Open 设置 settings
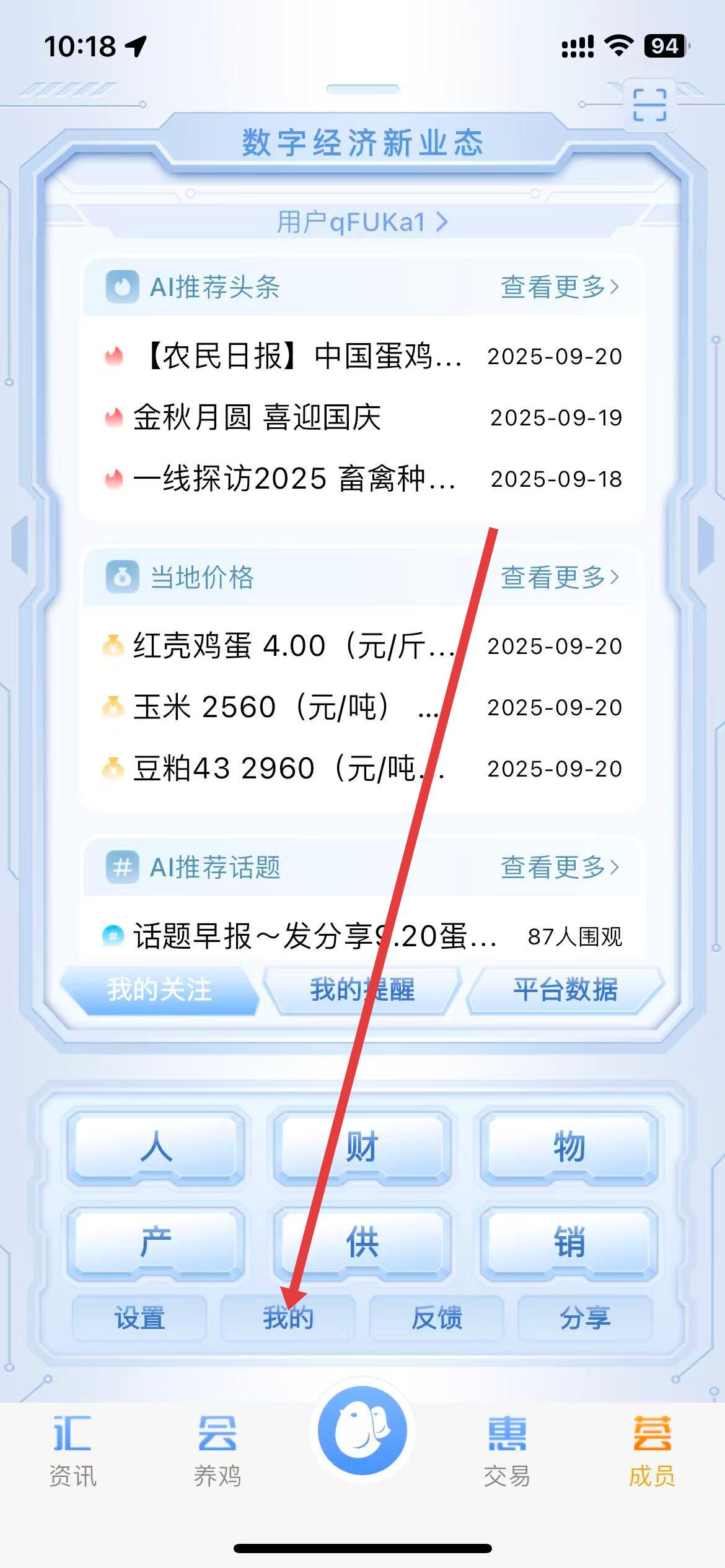 click(x=139, y=1318)
